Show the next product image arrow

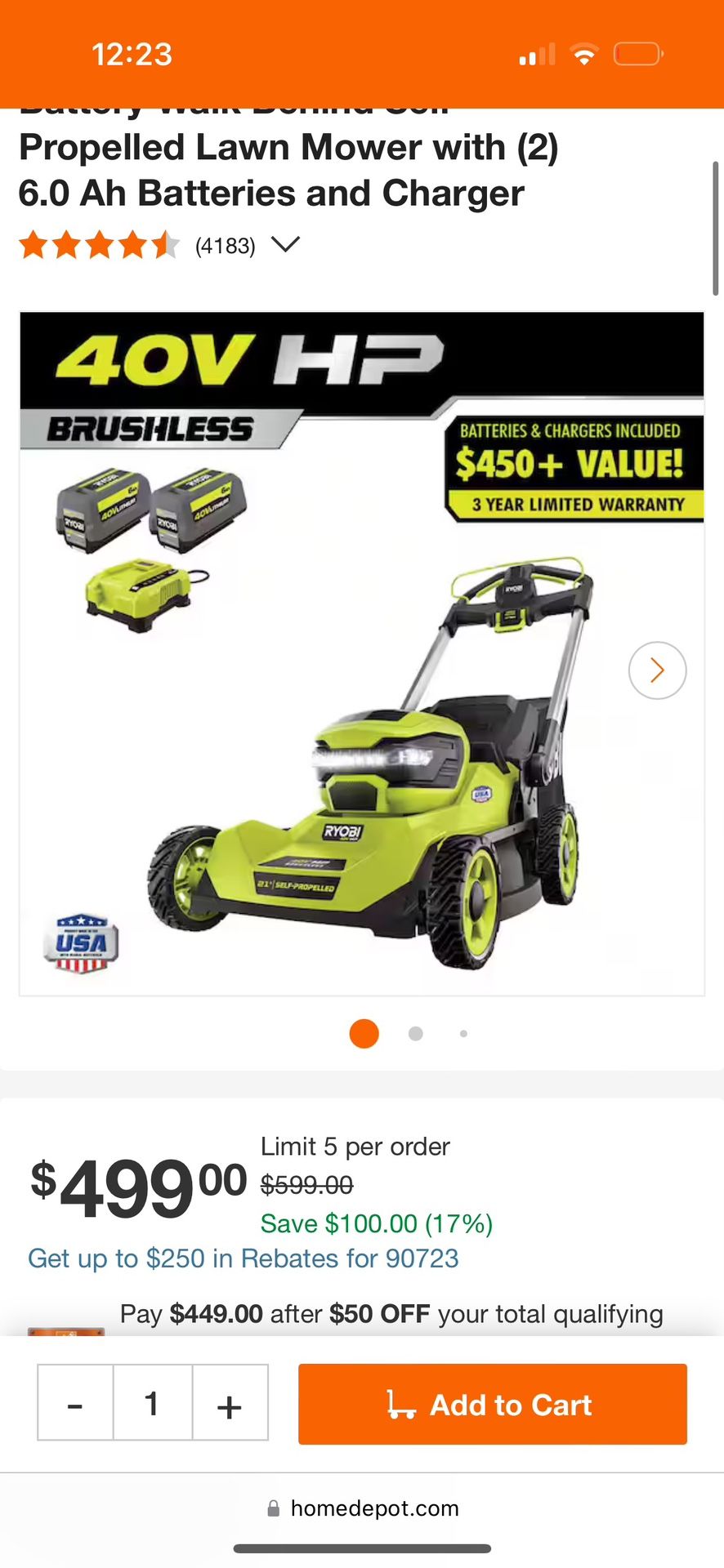tap(657, 670)
